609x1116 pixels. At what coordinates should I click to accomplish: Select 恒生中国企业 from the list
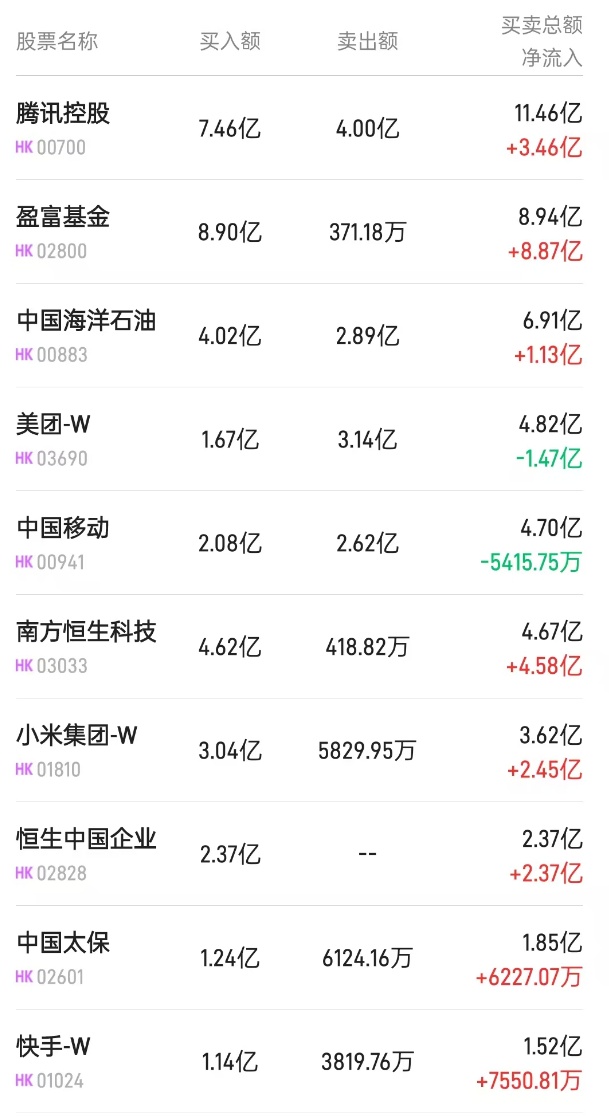(86, 839)
